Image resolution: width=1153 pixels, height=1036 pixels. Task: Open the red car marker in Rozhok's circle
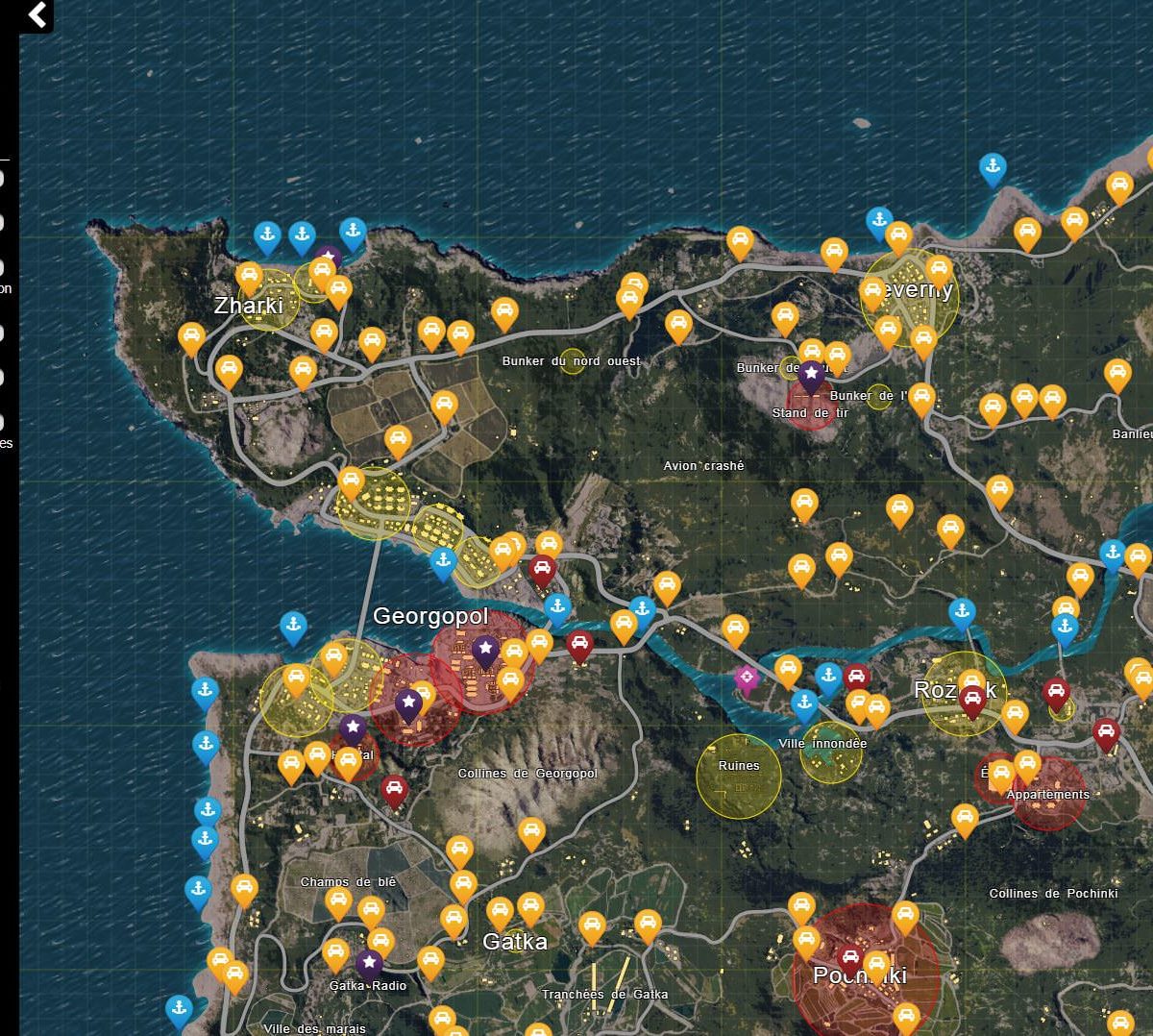(x=972, y=700)
